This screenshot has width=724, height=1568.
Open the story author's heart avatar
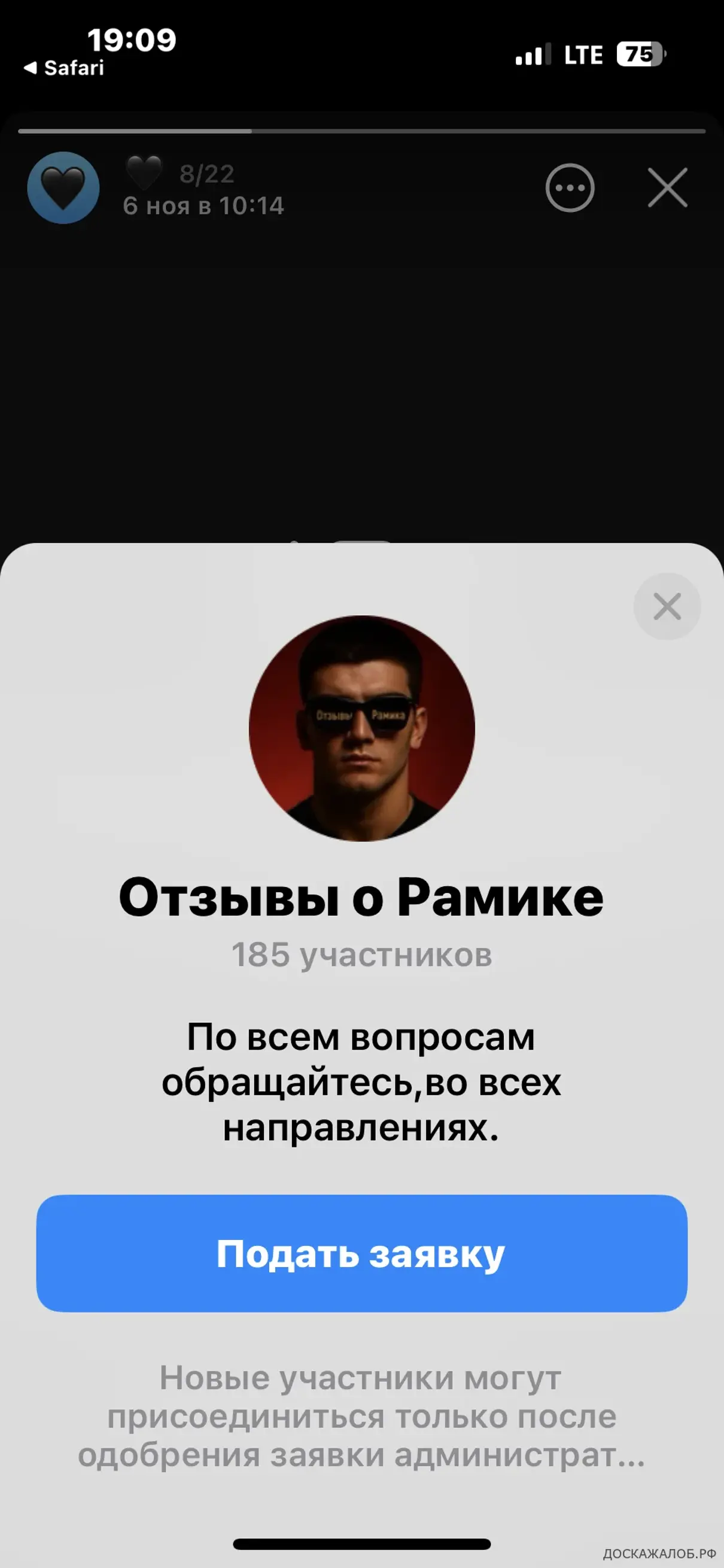tap(63, 187)
